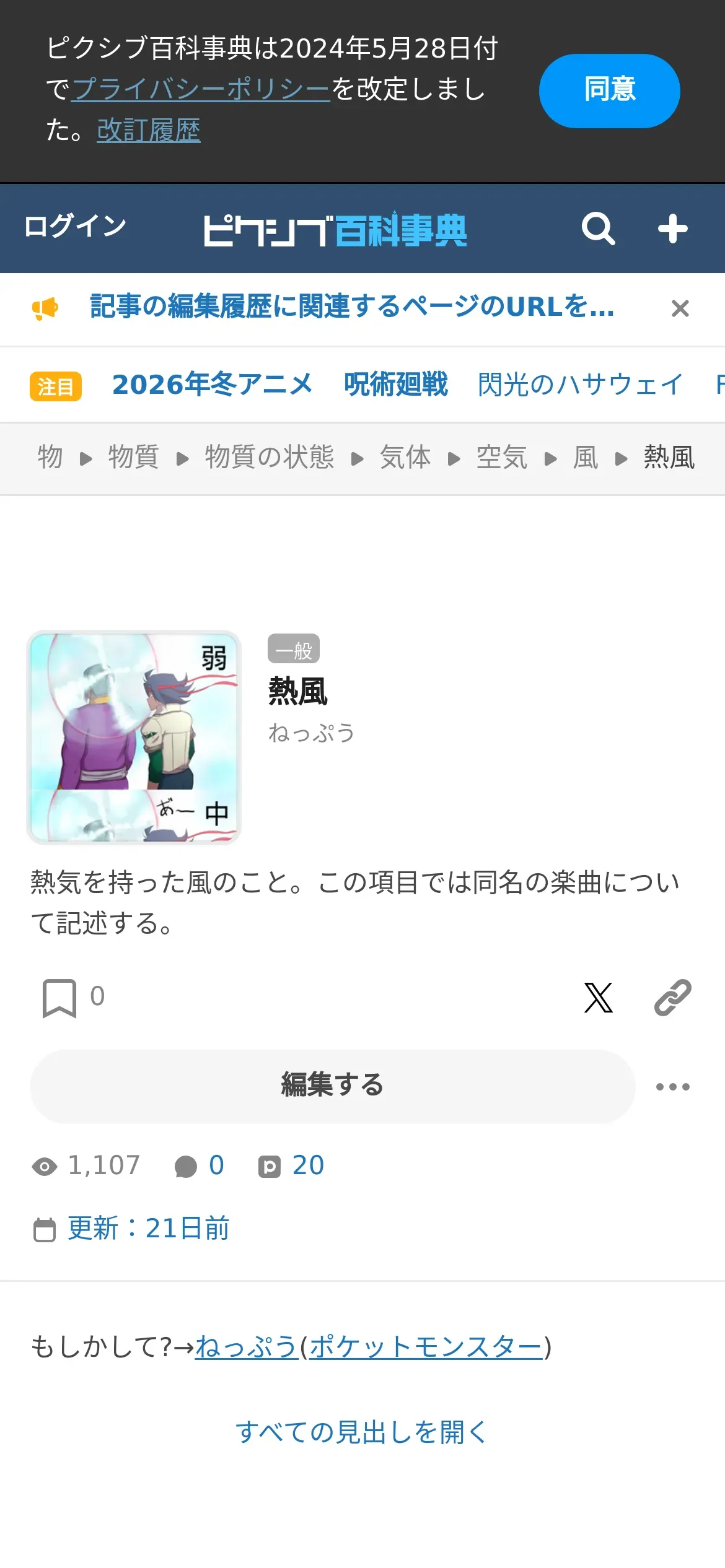
Task: Copy the article link
Action: tap(672, 997)
